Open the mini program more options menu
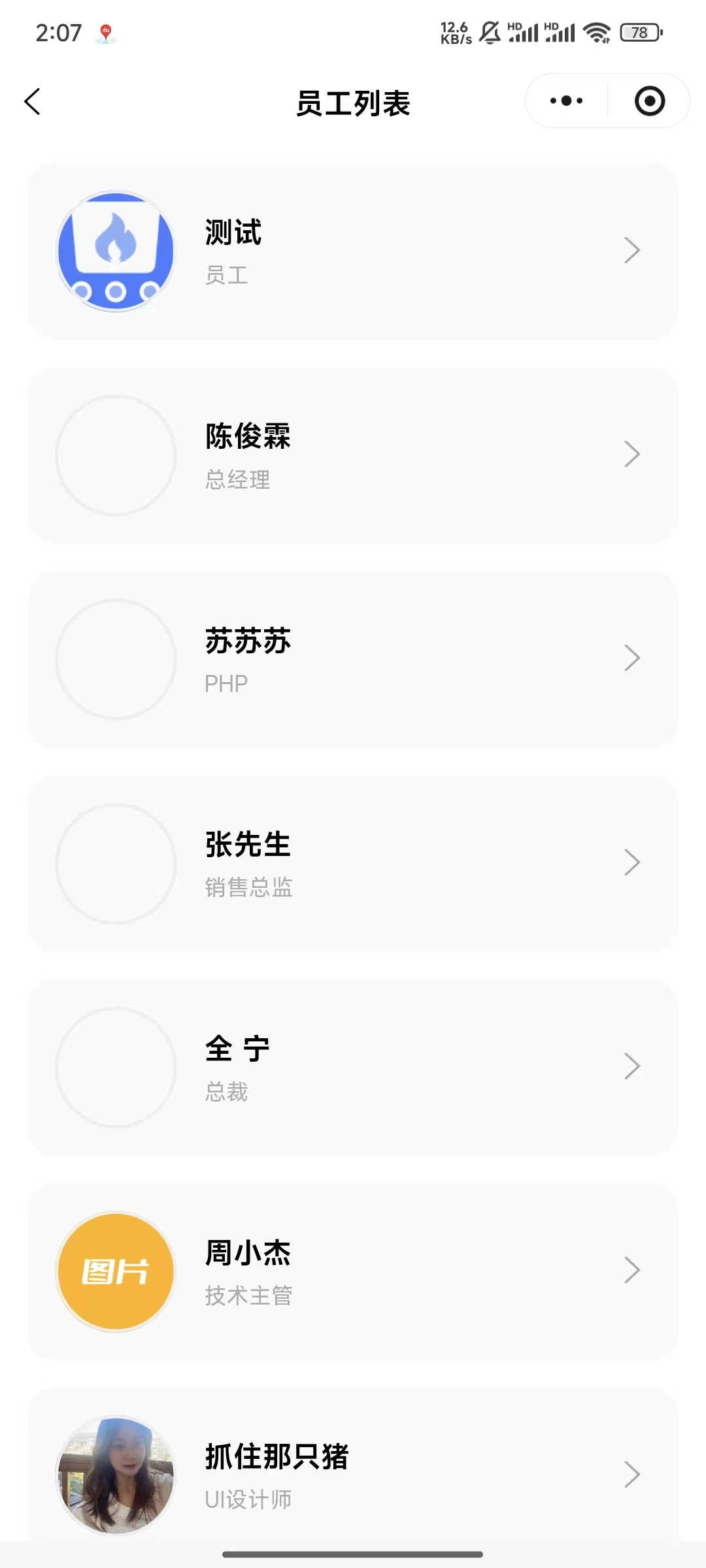The image size is (706, 1568). 566,101
